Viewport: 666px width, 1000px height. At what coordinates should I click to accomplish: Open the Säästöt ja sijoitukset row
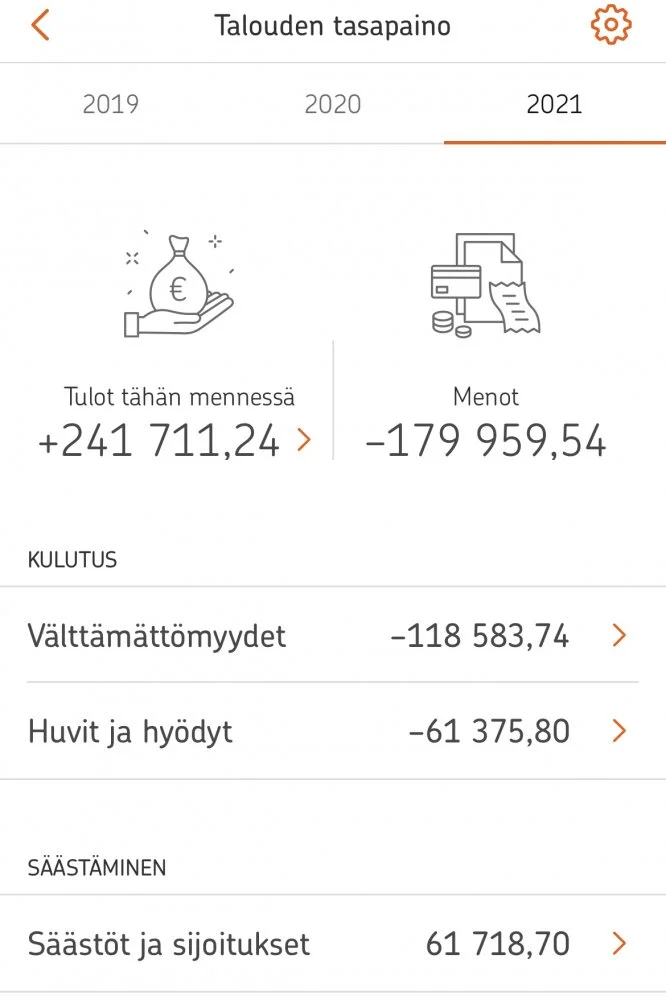(333, 943)
